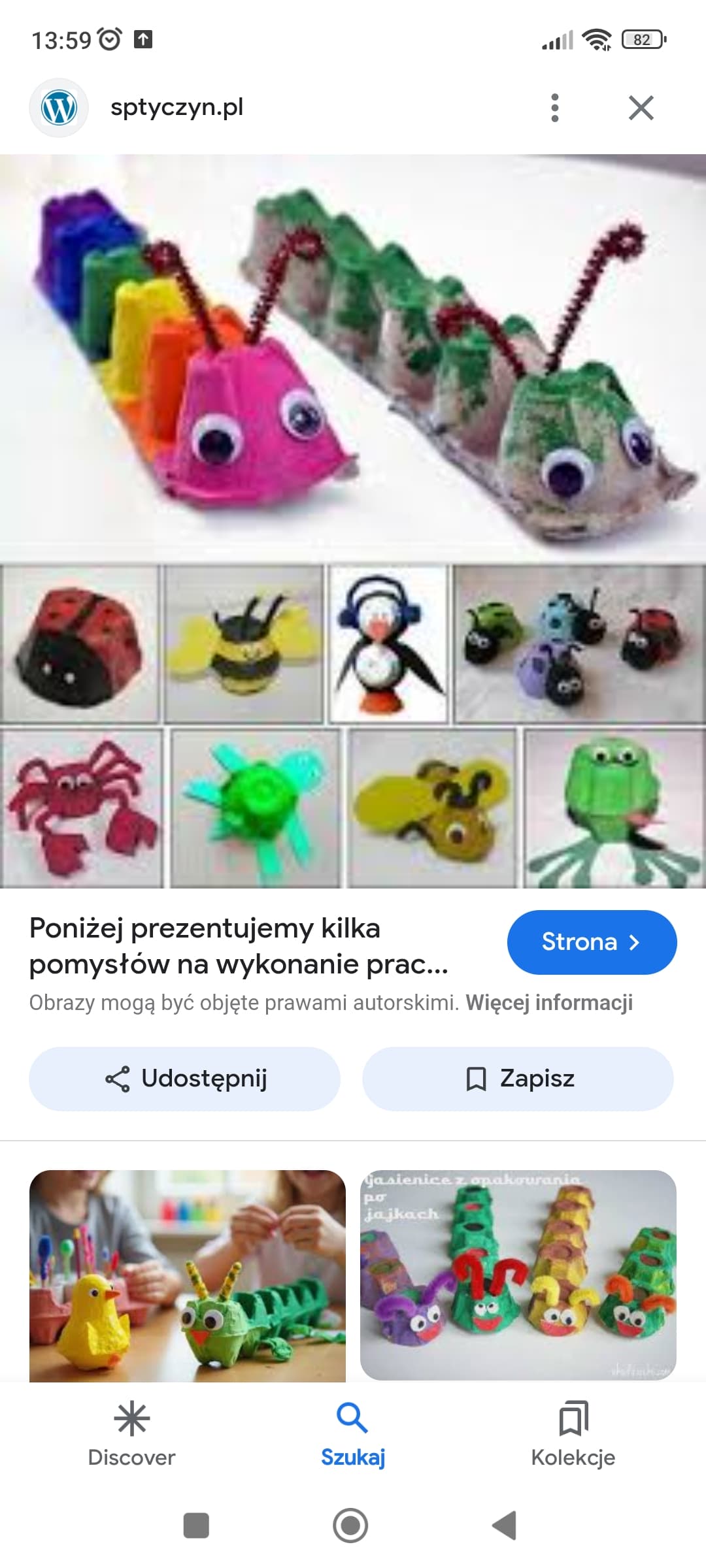The image size is (706, 1568).
Task: Go back with the system back button
Action: pos(504,1526)
